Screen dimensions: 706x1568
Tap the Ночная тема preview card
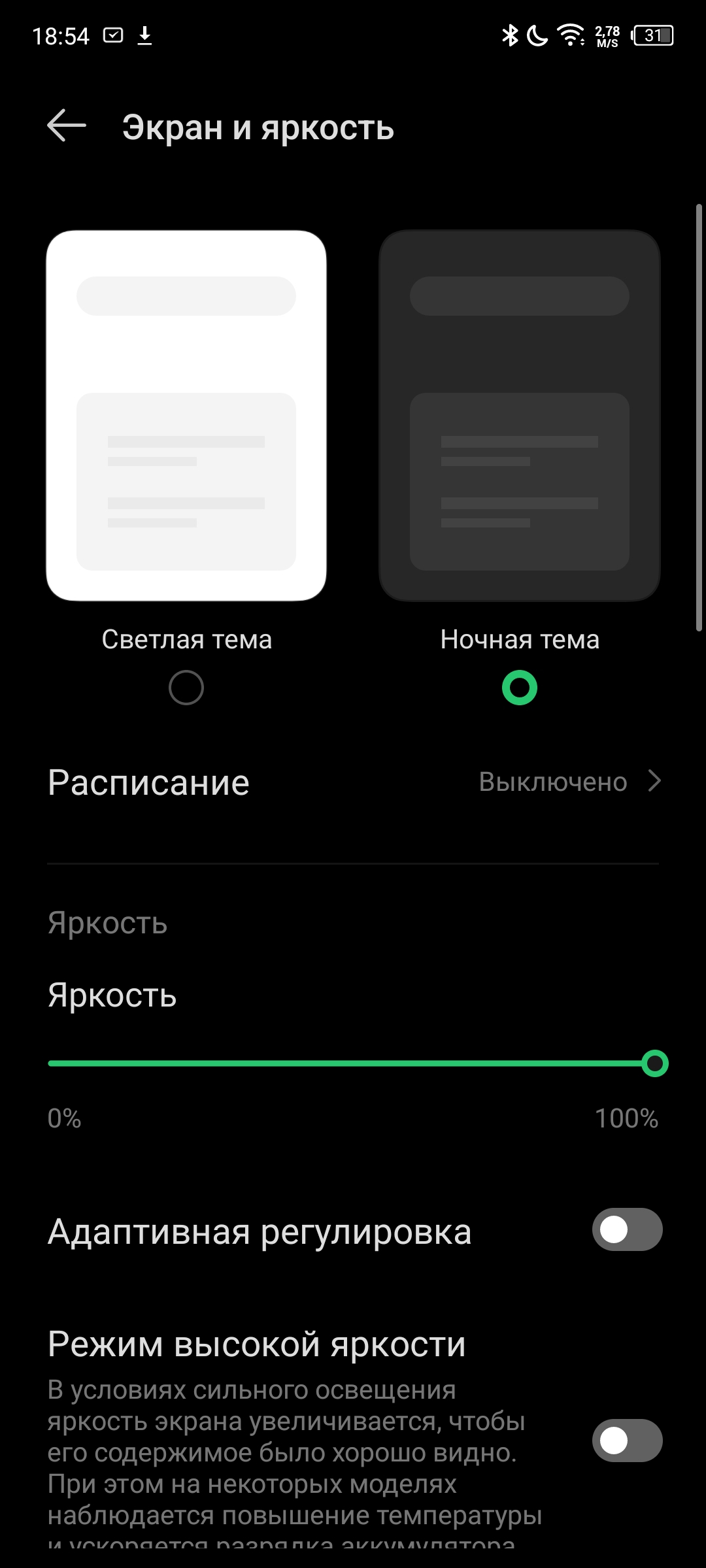tap(520, 416)
